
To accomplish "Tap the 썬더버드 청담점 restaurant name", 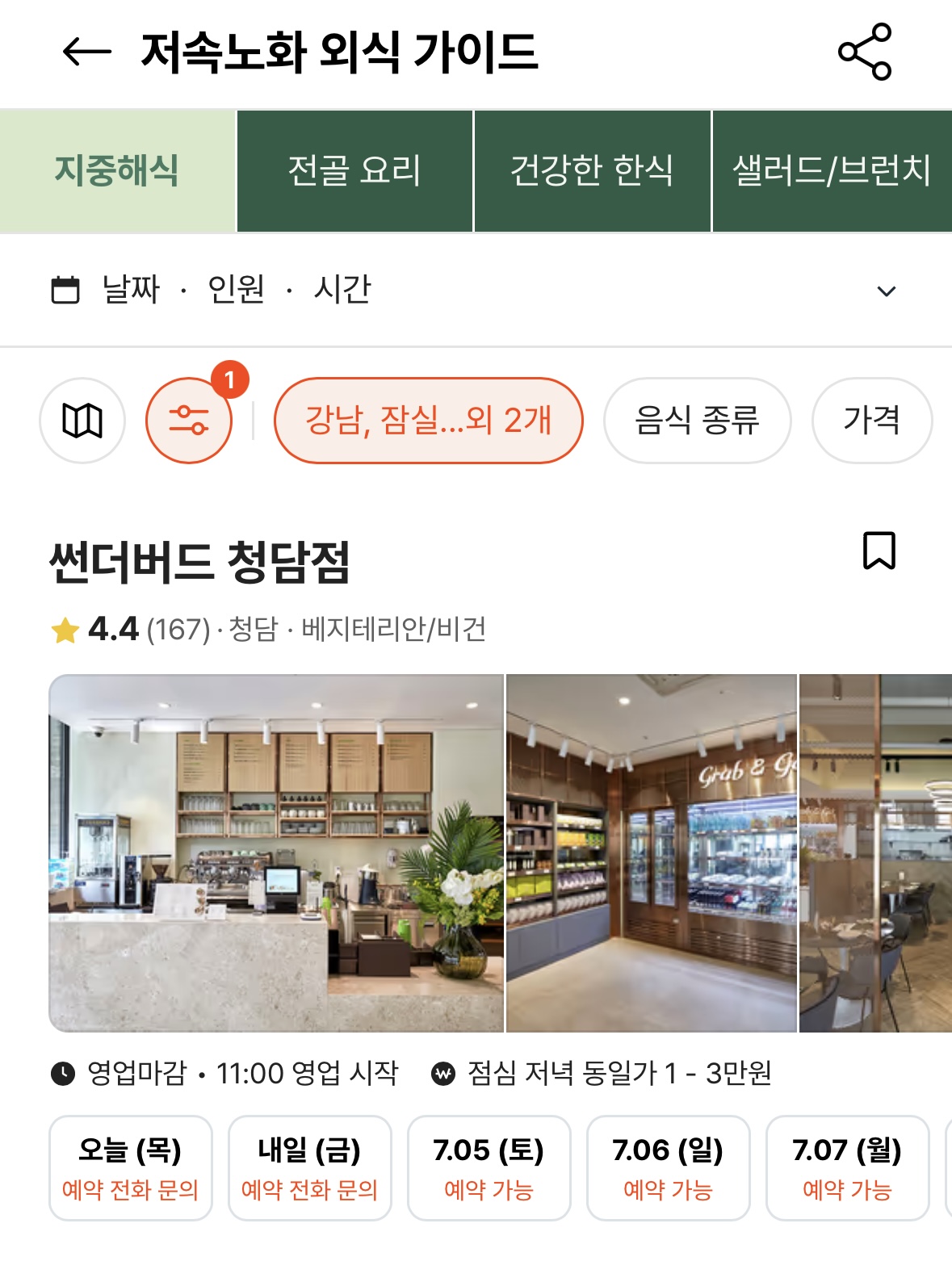I will point(203,558).
